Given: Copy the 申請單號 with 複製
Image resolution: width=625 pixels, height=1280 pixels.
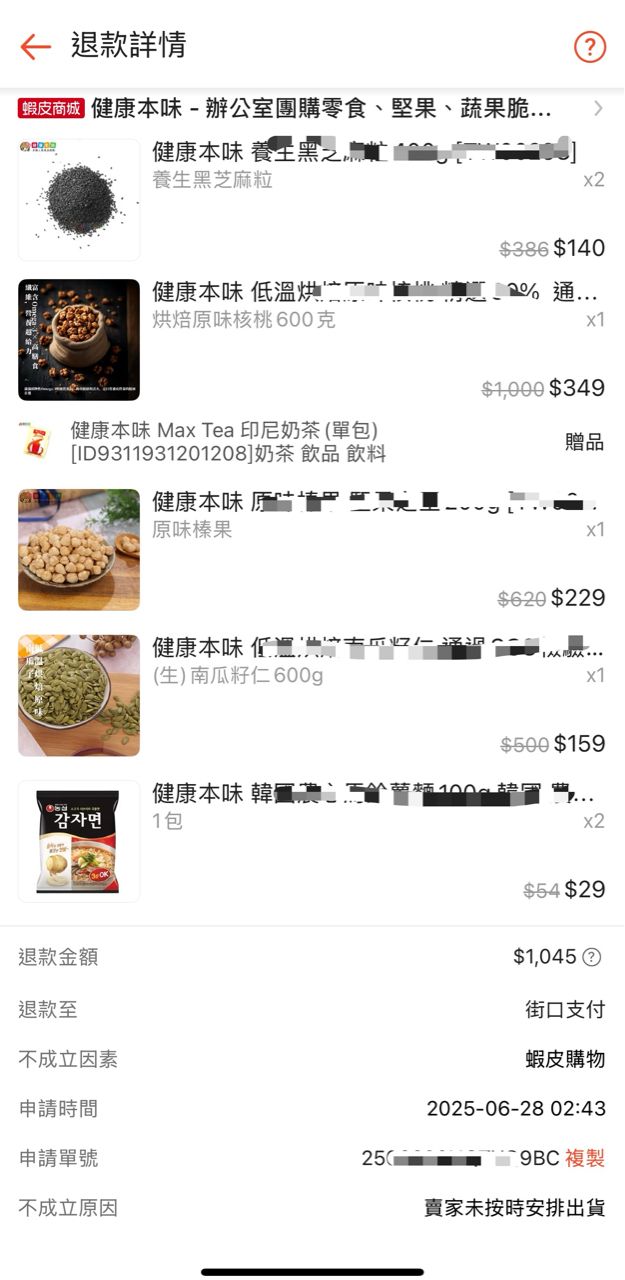Looking at the screenshot, I should tap(585, 1158).
